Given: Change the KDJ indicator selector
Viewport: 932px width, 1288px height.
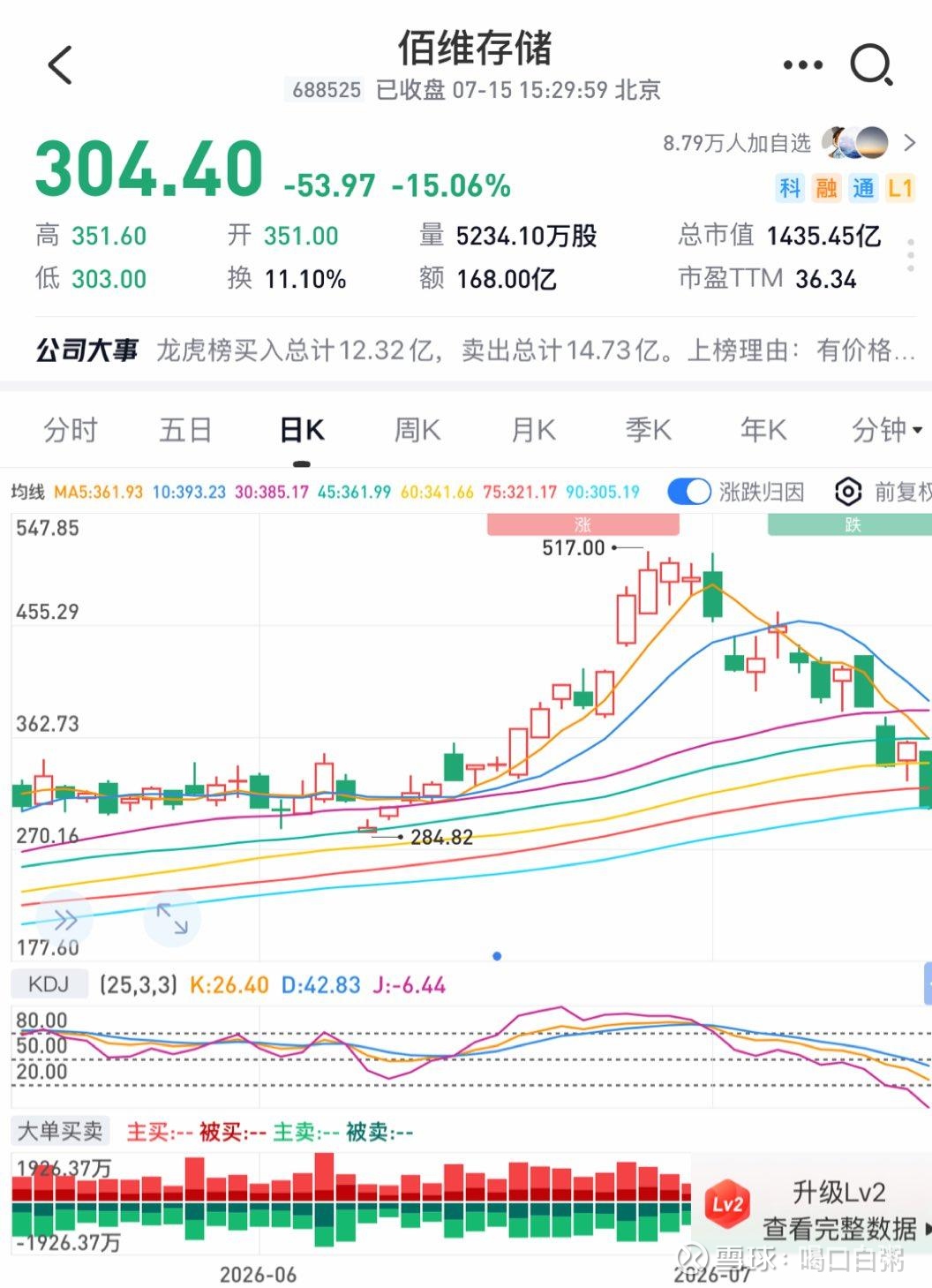Looking at the screenshot, I should click(x=49, y=984).
